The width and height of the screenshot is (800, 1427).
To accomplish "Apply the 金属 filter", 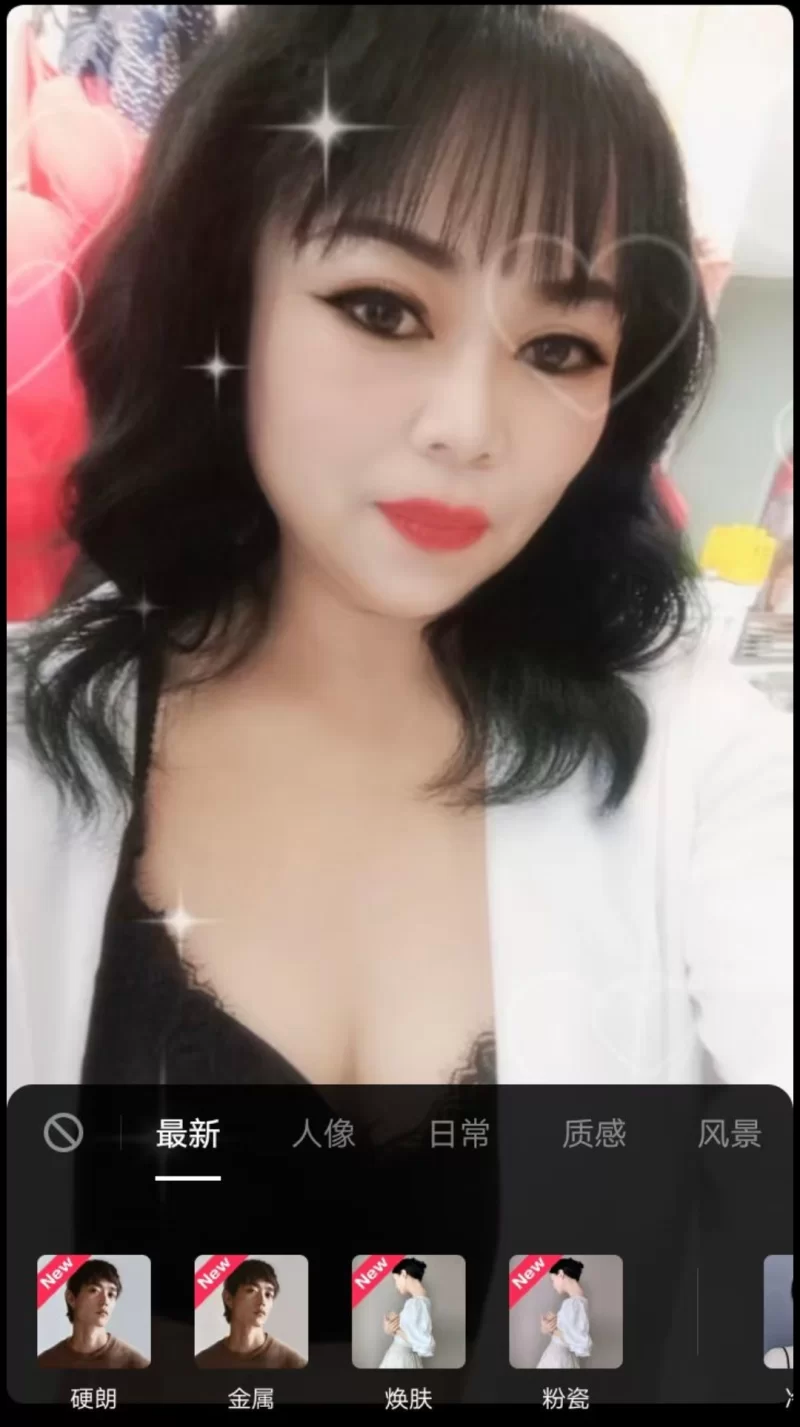I will (251, 1311).
